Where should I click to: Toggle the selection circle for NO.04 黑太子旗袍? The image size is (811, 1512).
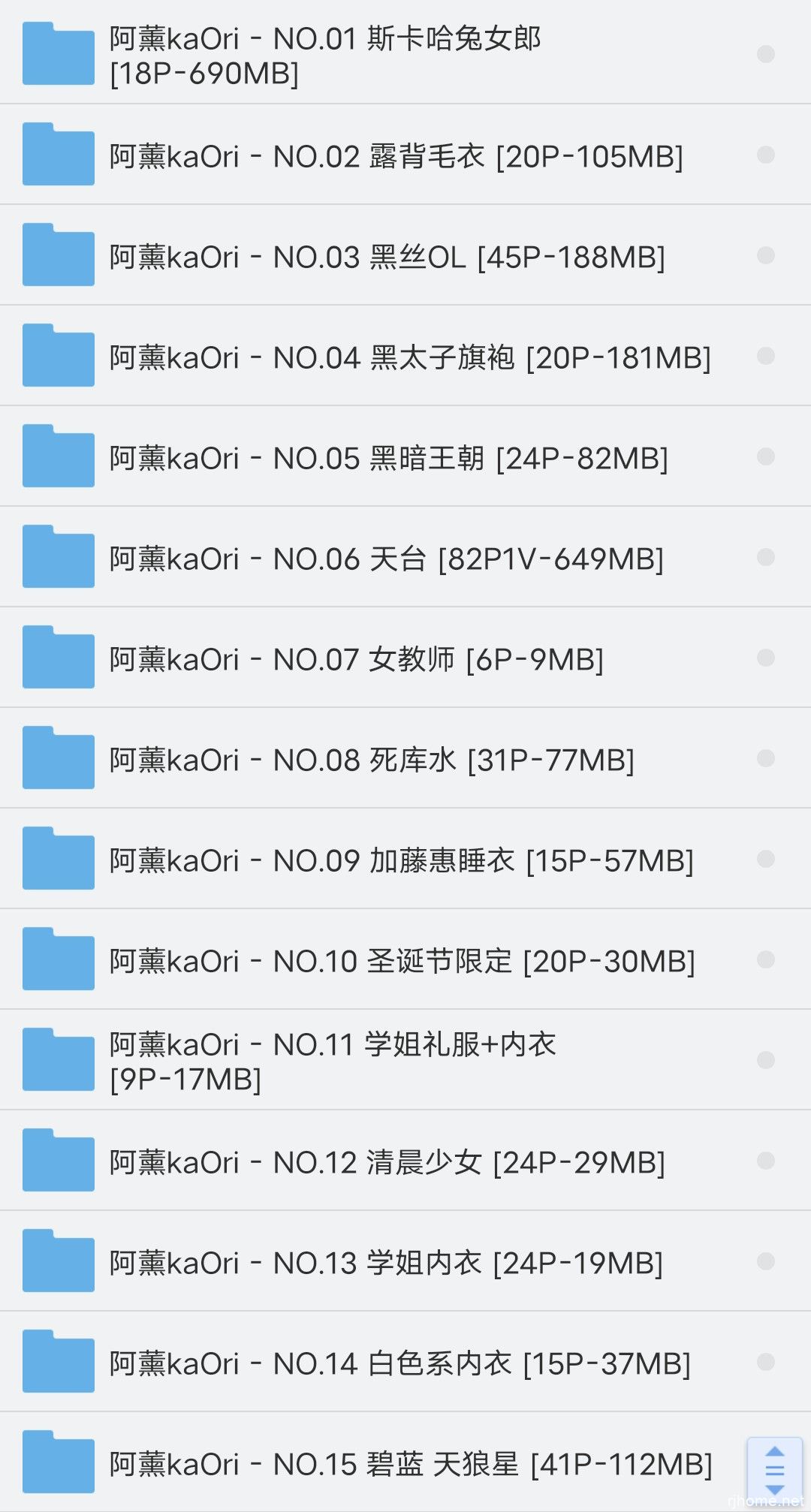tap(767, 355)
